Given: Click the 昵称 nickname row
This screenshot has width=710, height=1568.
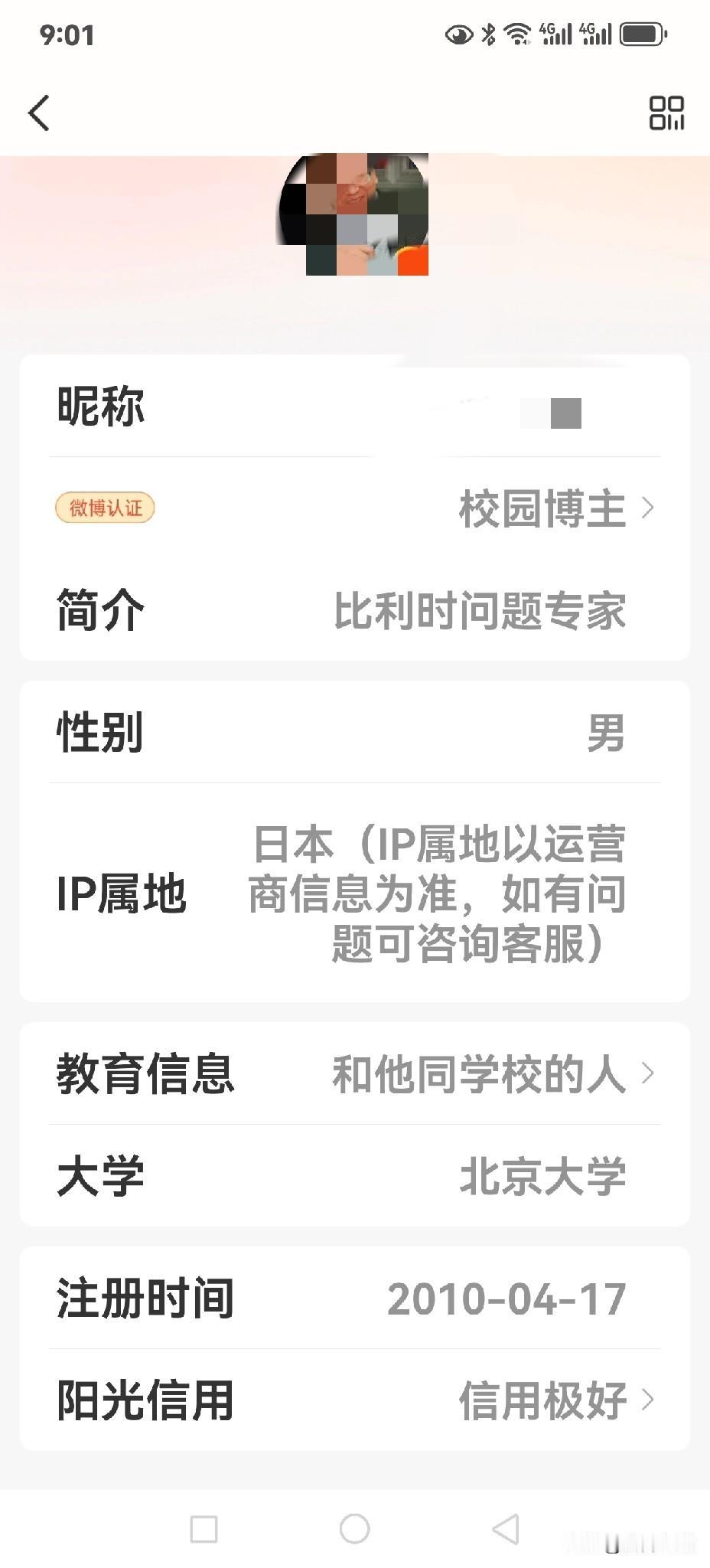Looking at the screenshot, I should click(103, 407).
